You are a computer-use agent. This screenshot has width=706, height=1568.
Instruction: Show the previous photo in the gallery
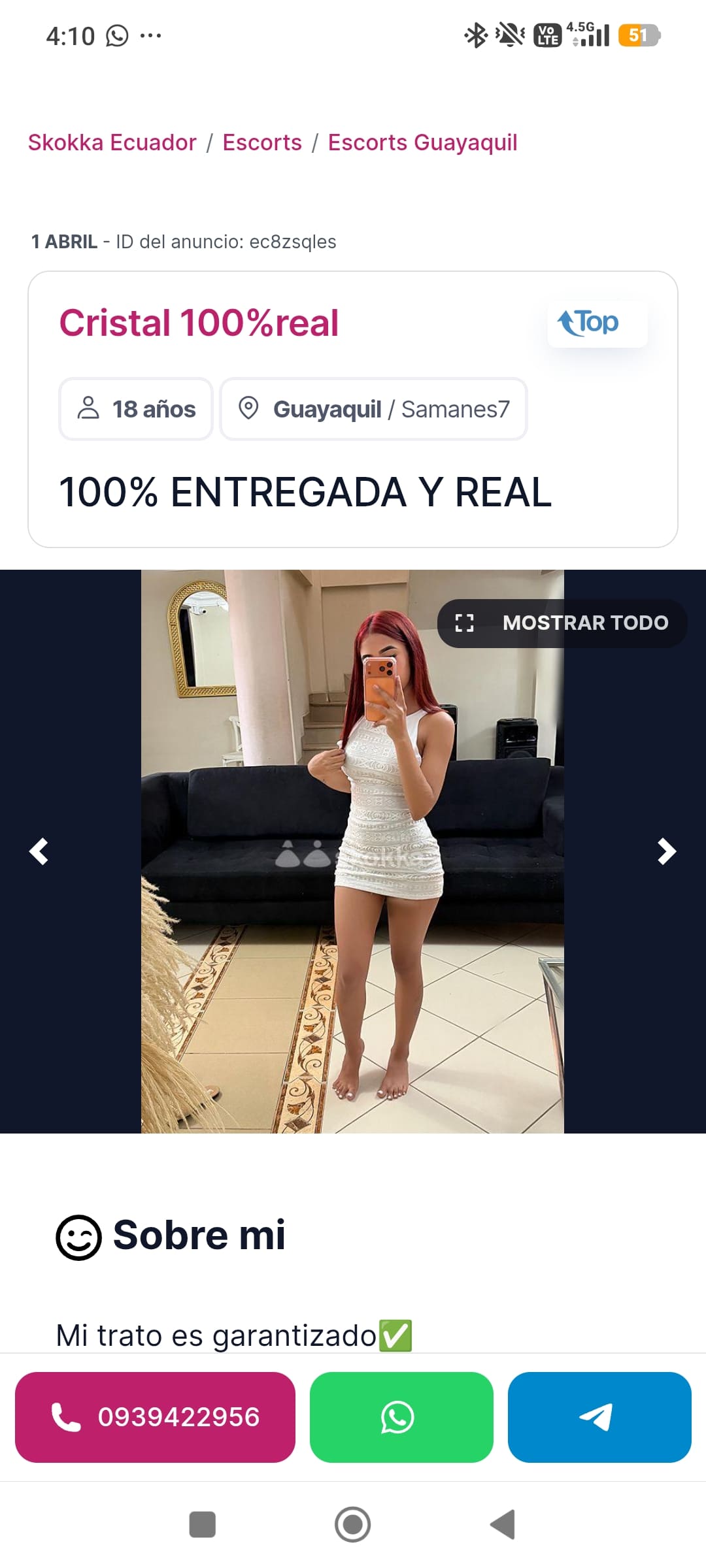39,851
